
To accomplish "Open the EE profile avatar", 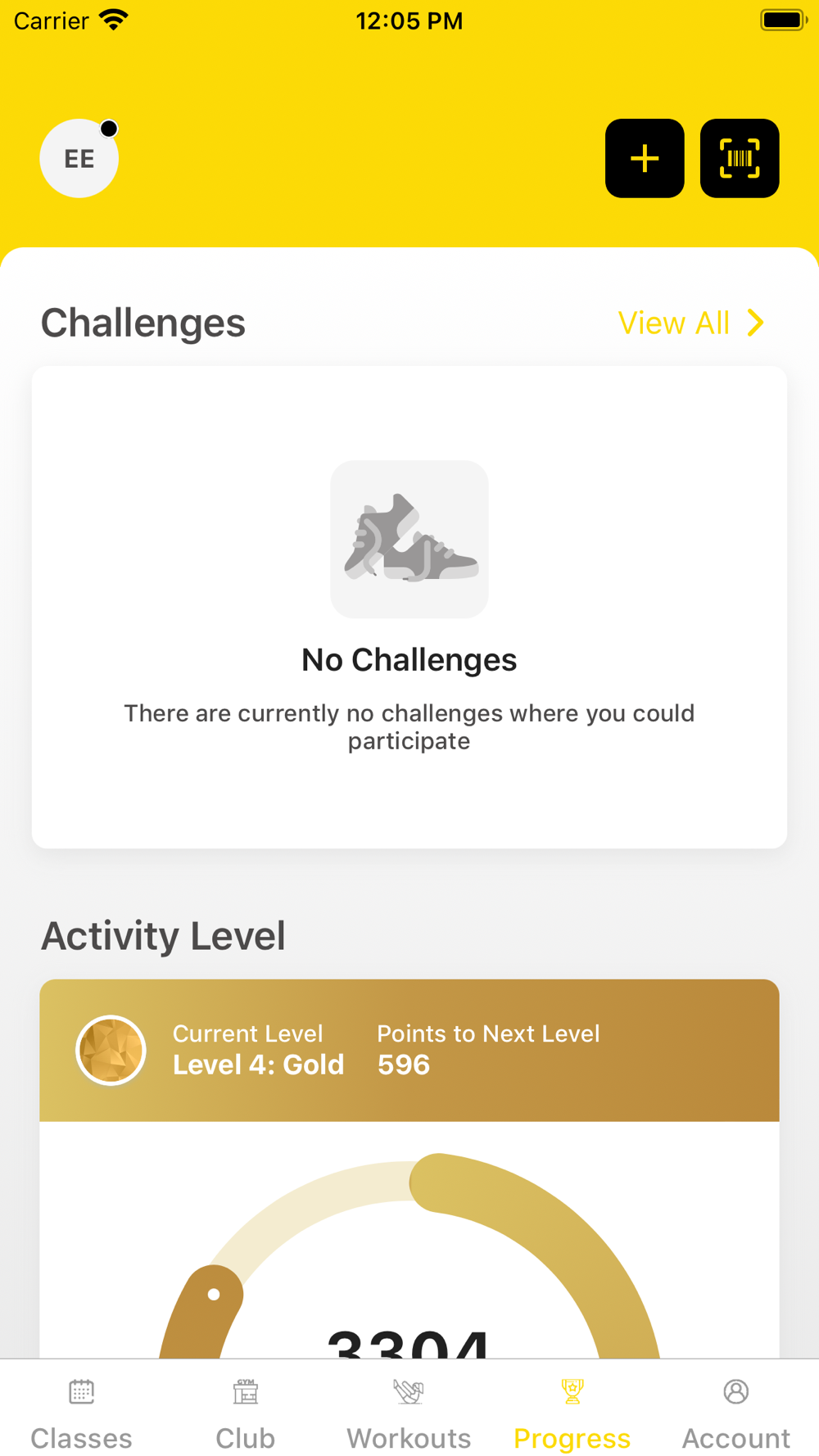I will point(79,158).
